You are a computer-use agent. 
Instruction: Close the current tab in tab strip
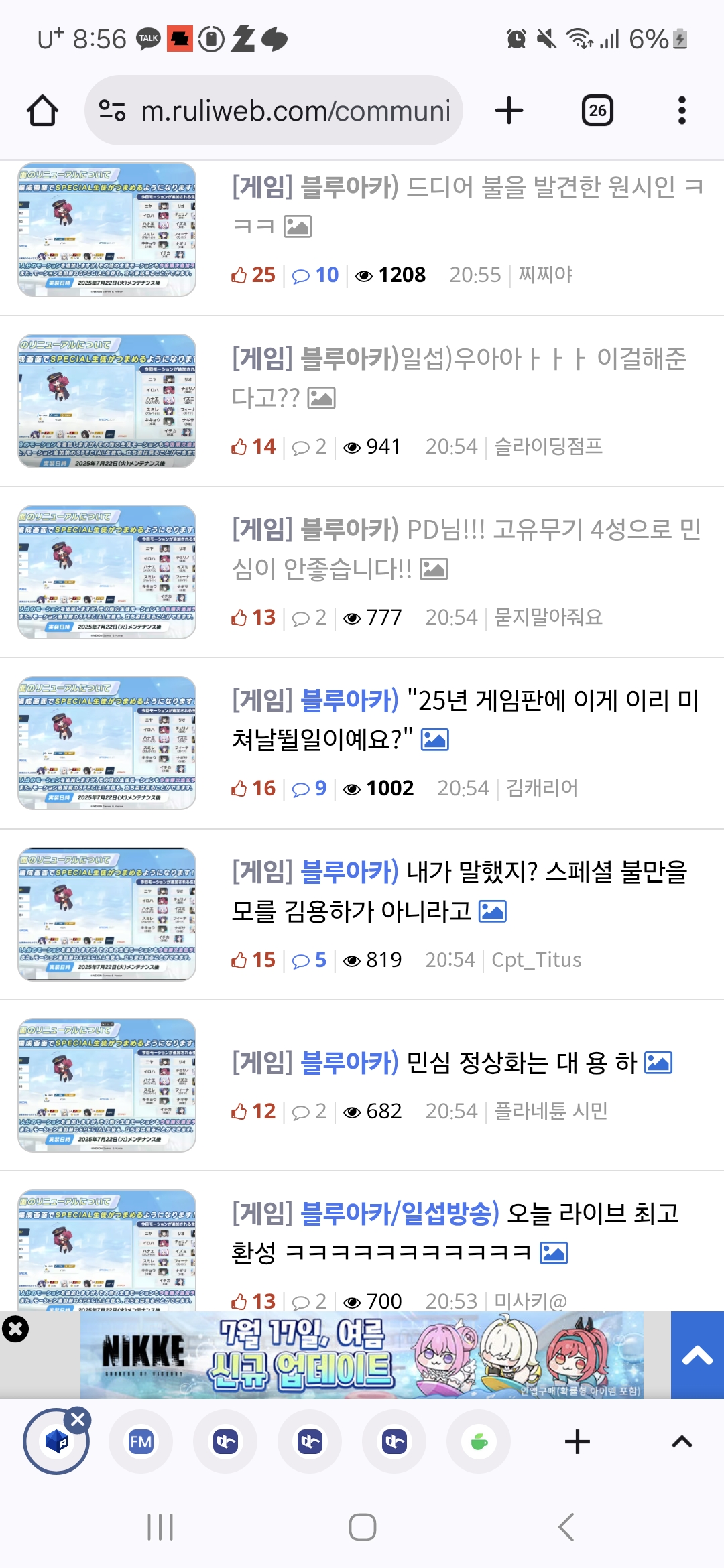pyautogui.click(x=78, y=1419)
